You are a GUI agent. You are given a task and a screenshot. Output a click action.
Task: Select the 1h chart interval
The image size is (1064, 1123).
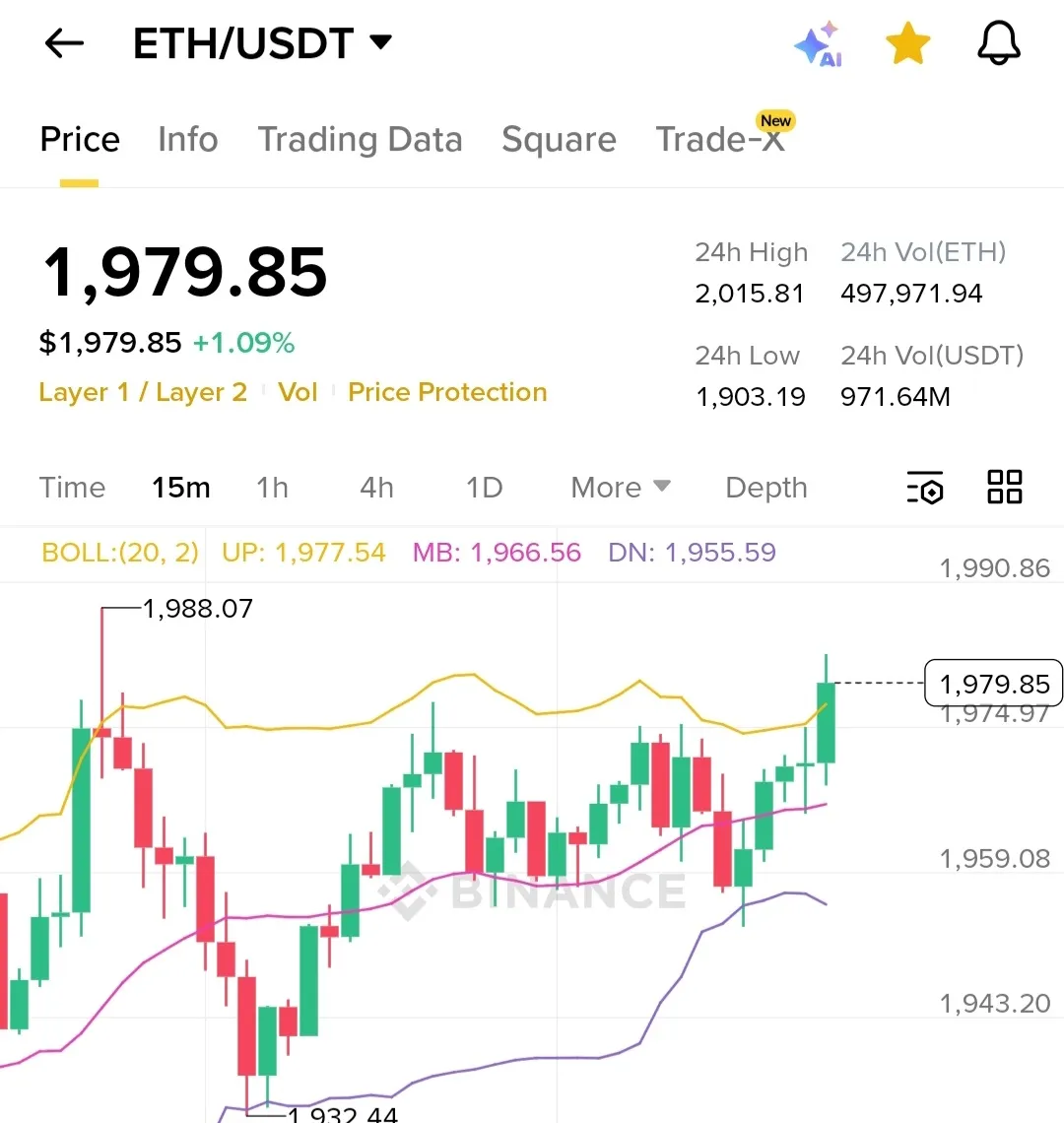pos(272,488)
